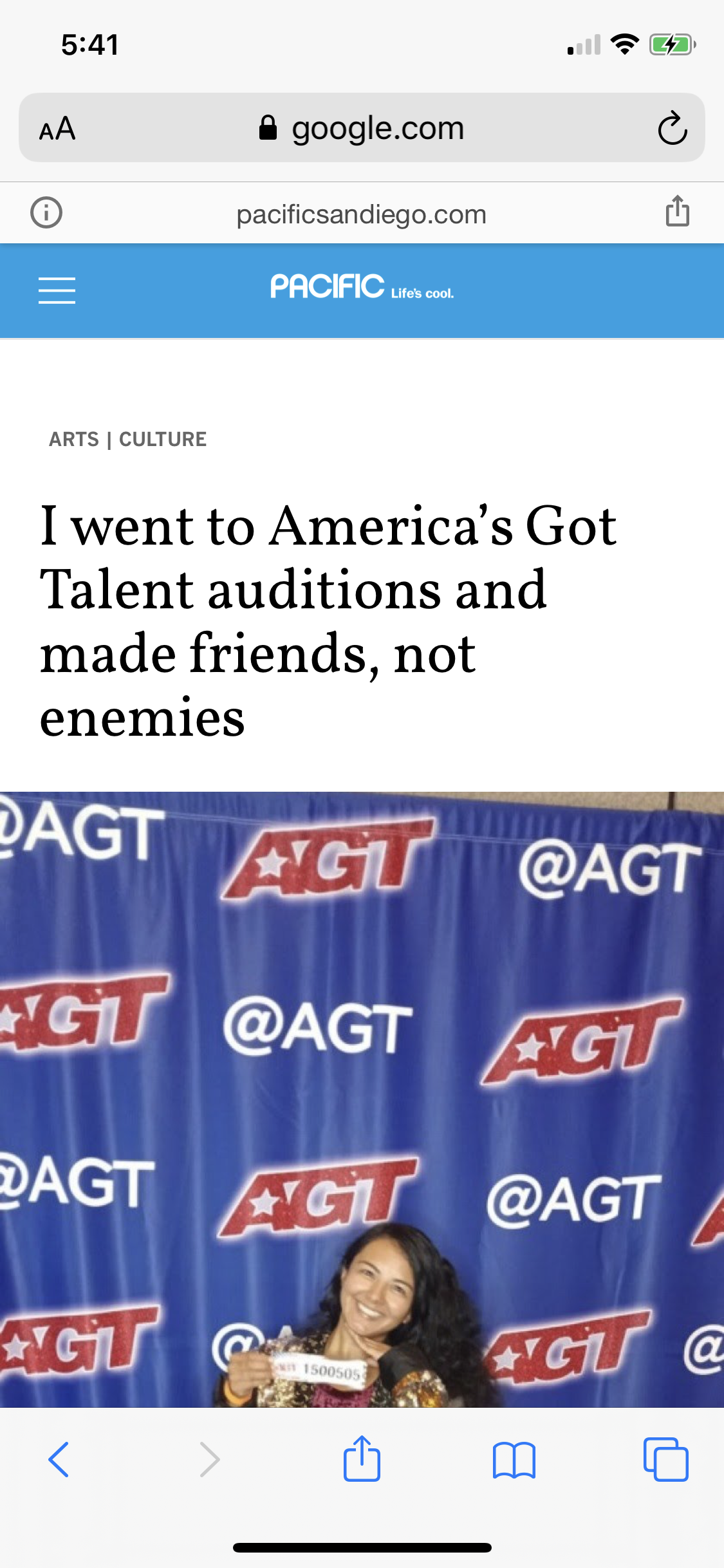Image resolution: width=724 pixels, height=1568 pixels.
Task: Open the Pacific hamburger menu
Action: click(57, 290)
